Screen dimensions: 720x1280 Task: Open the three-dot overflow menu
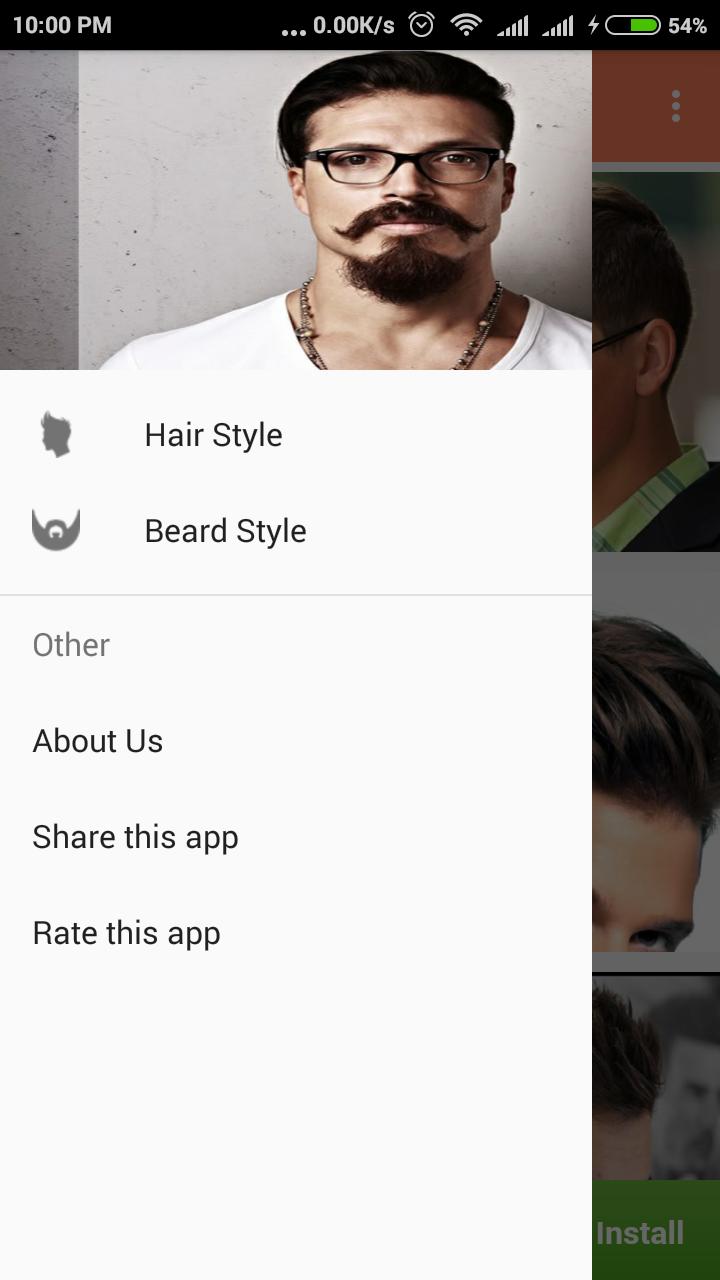(676, 106)
